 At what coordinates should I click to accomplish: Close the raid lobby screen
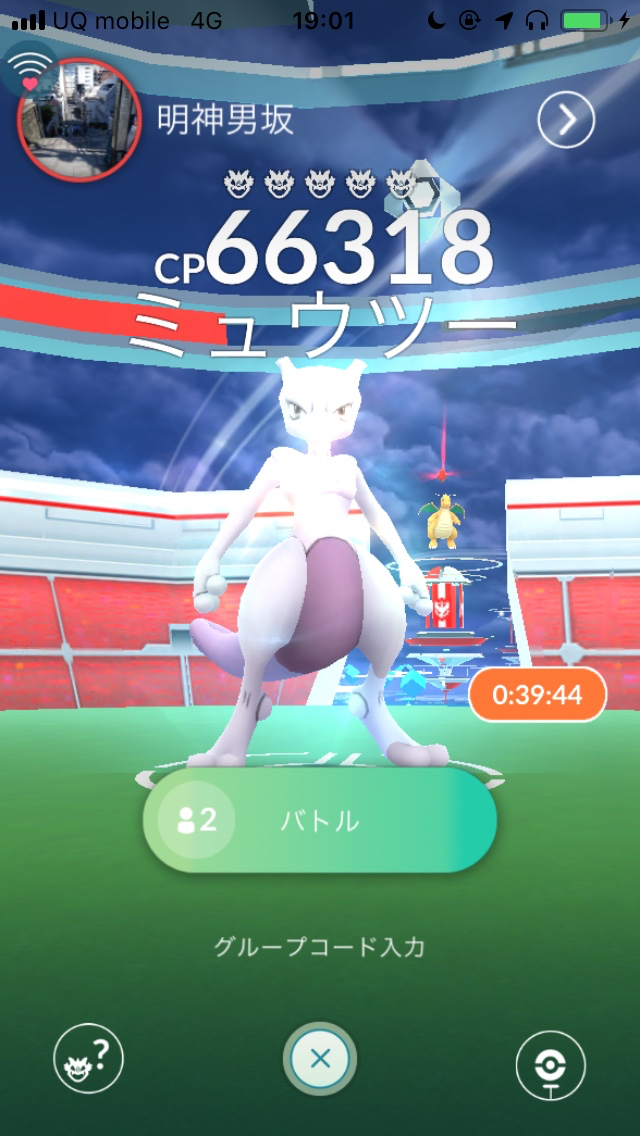click(x=320, y=1059)
